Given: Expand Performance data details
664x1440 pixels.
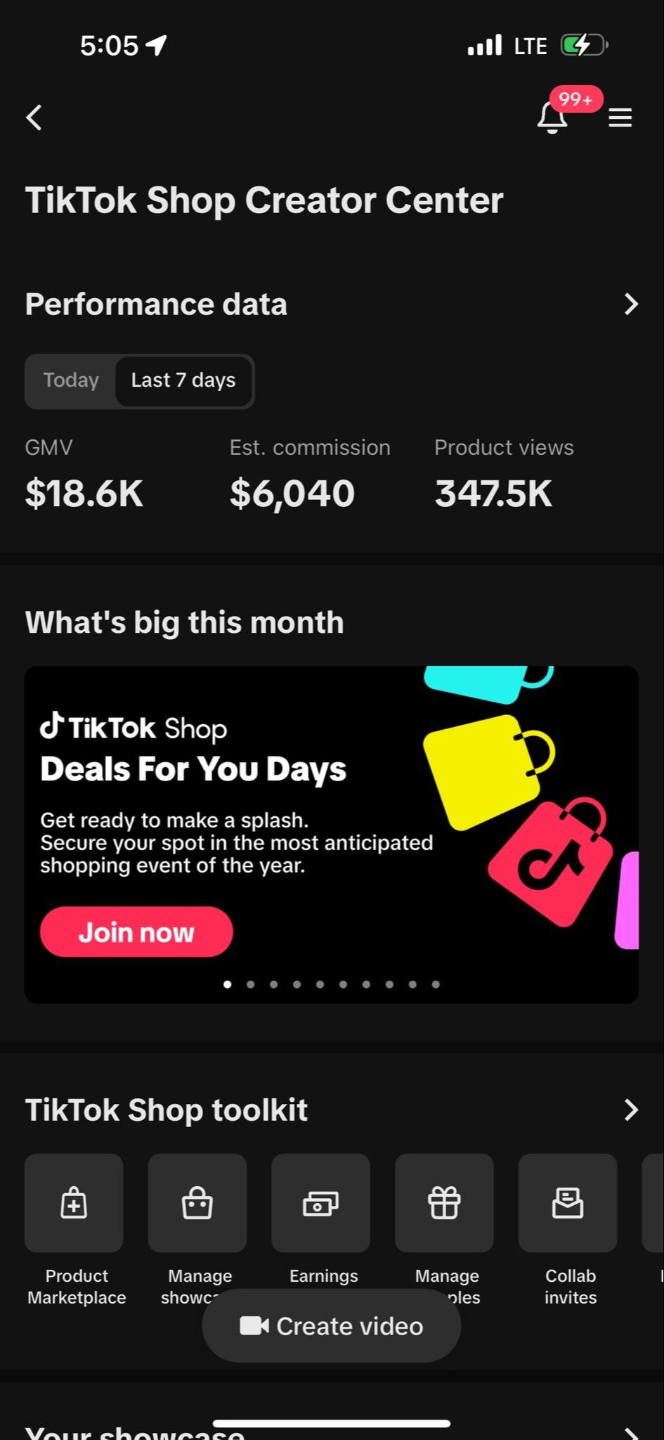Looking at the screenshot, I should pos(630,304).
